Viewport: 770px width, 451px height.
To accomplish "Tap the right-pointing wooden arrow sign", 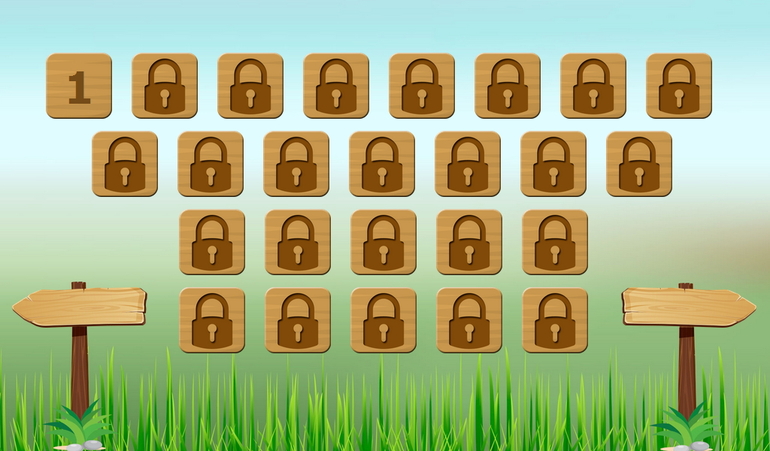I will pyautogui.click(x=688, y=306).
